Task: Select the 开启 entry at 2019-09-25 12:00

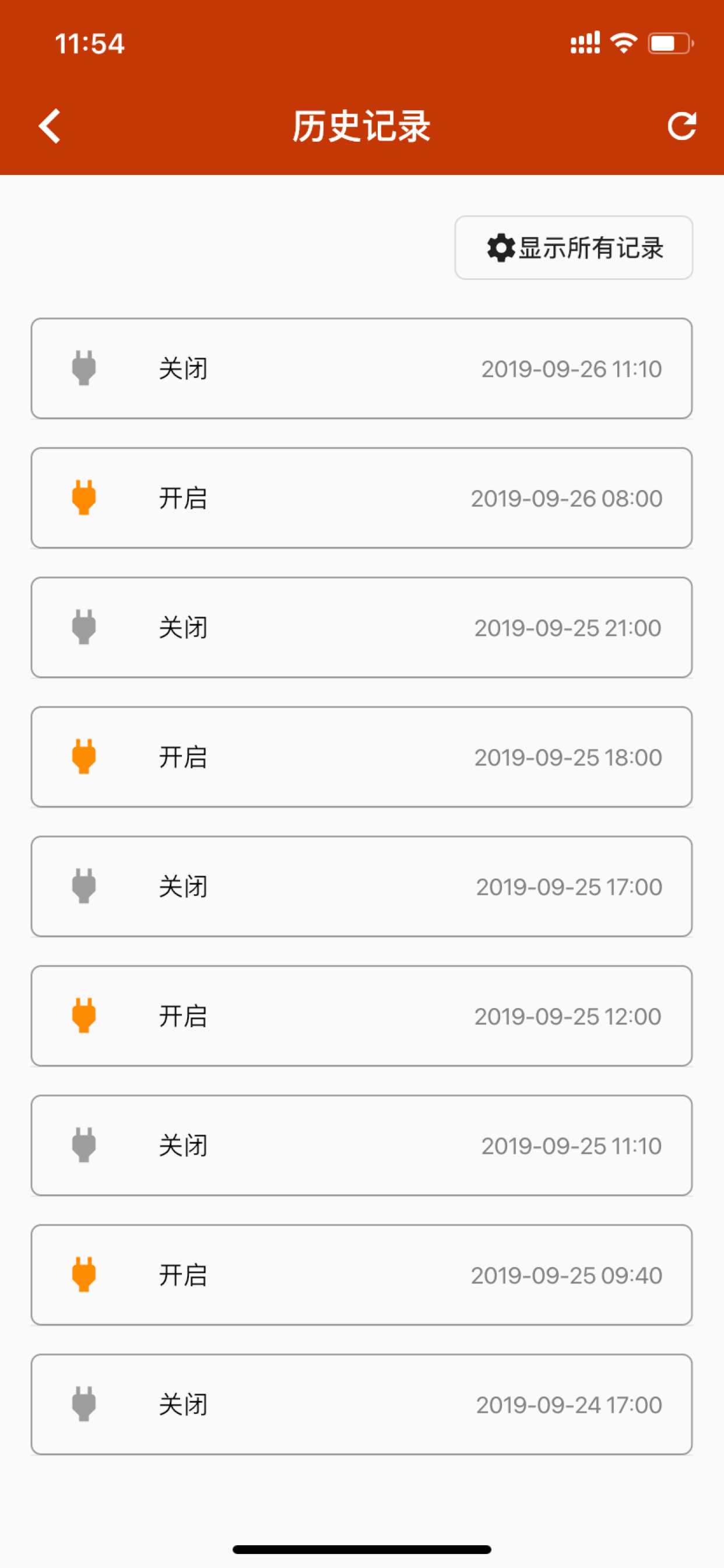Action: pyautogui.click(x=361, y=1016)
